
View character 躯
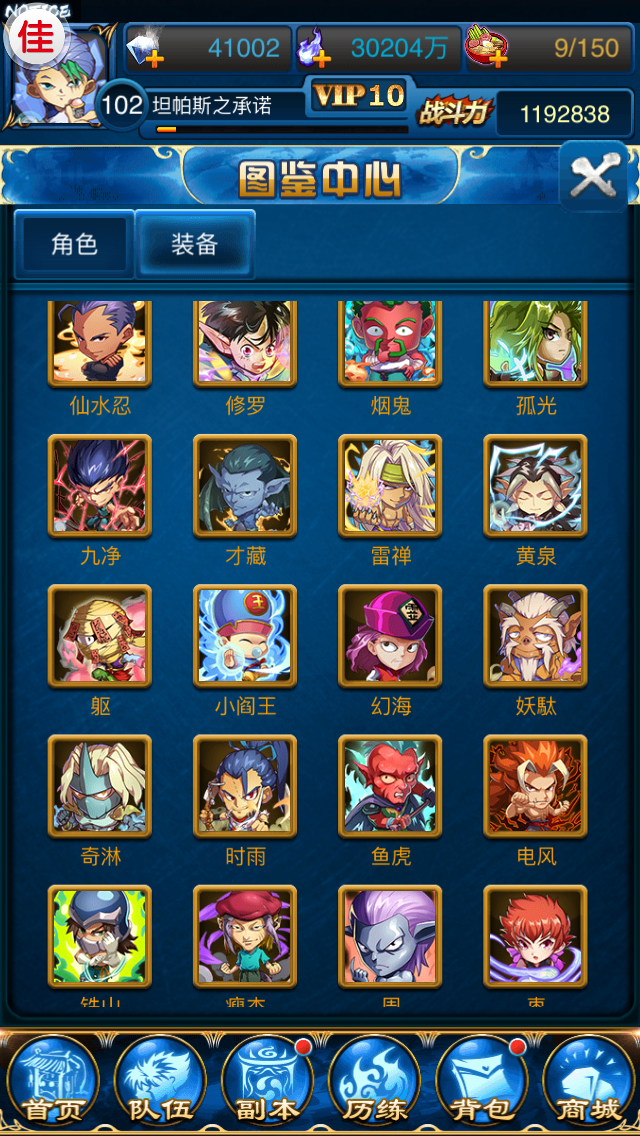point(100,636)
